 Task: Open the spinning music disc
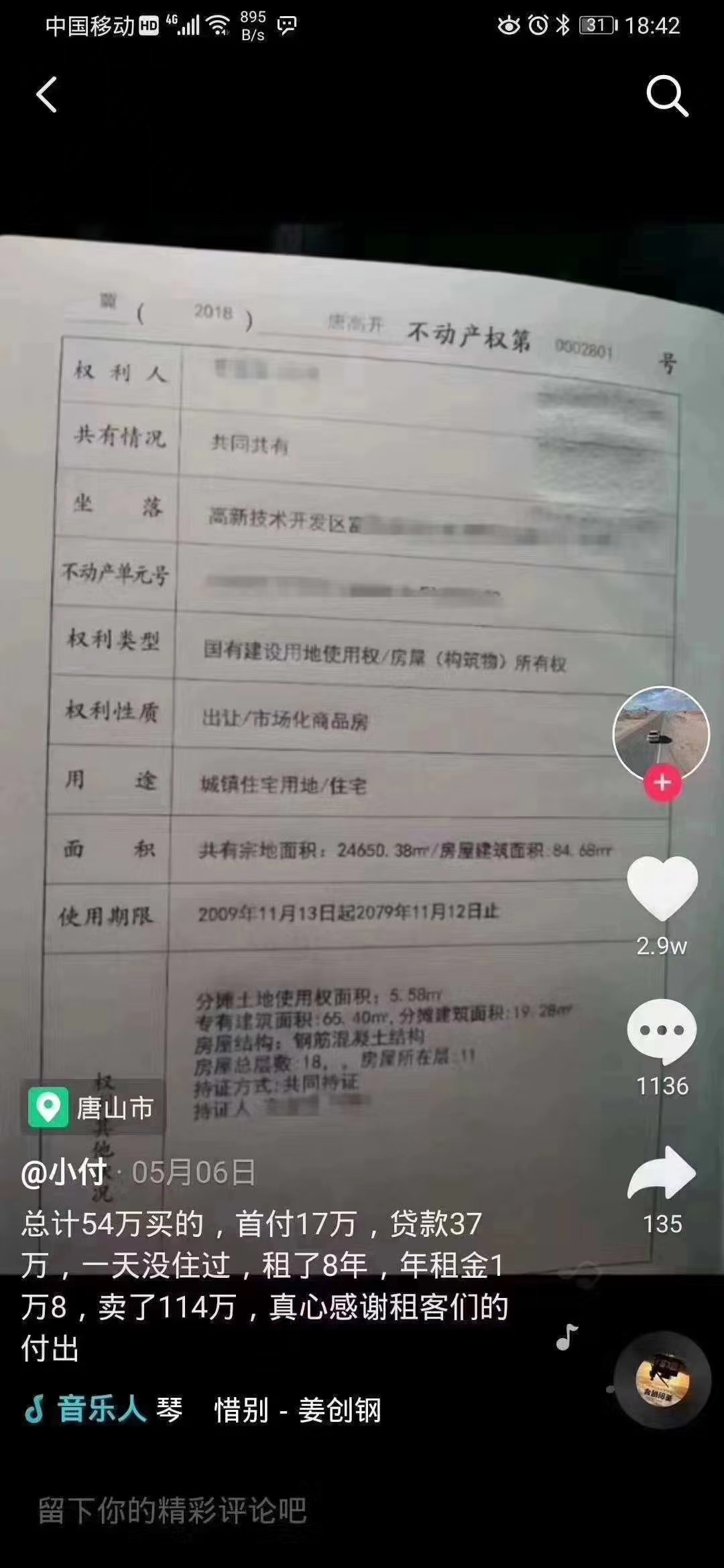pos(662,1379)
